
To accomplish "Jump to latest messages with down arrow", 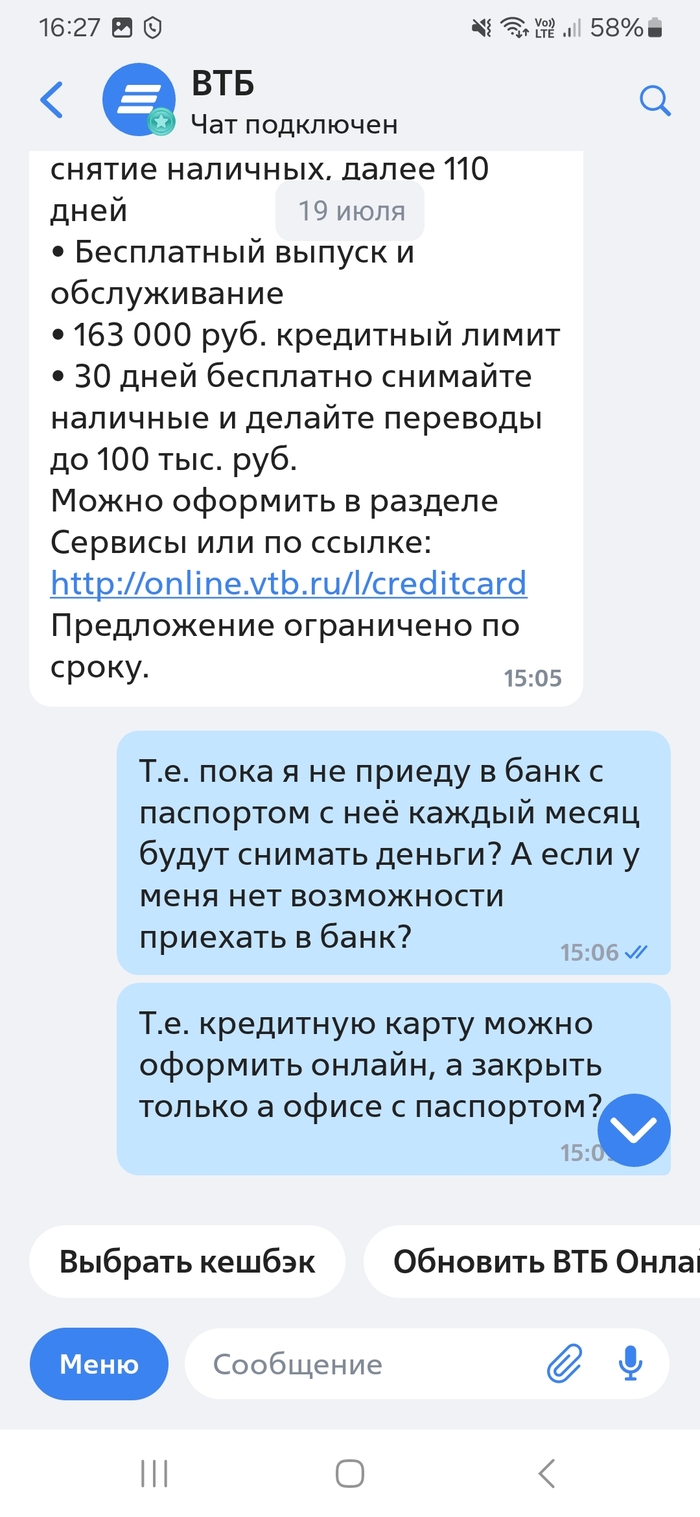I will pyautogui.click(x=634, y=1130).
